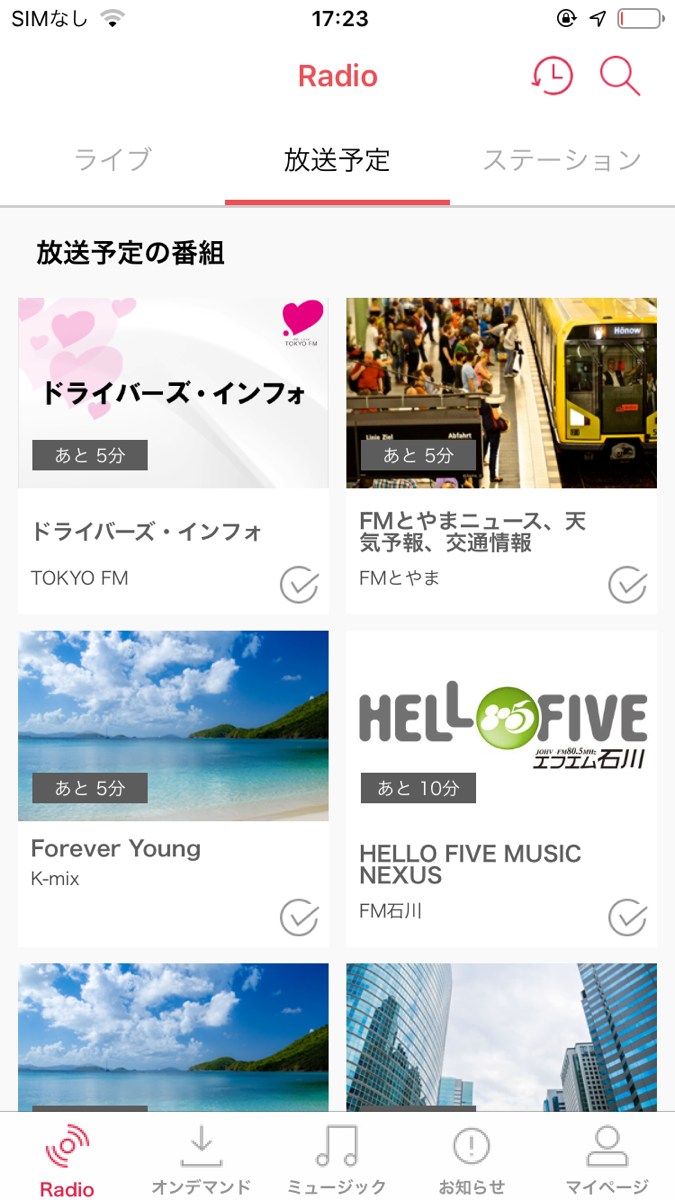
Task: Open the search magnifier
Action: pos(619,77)
